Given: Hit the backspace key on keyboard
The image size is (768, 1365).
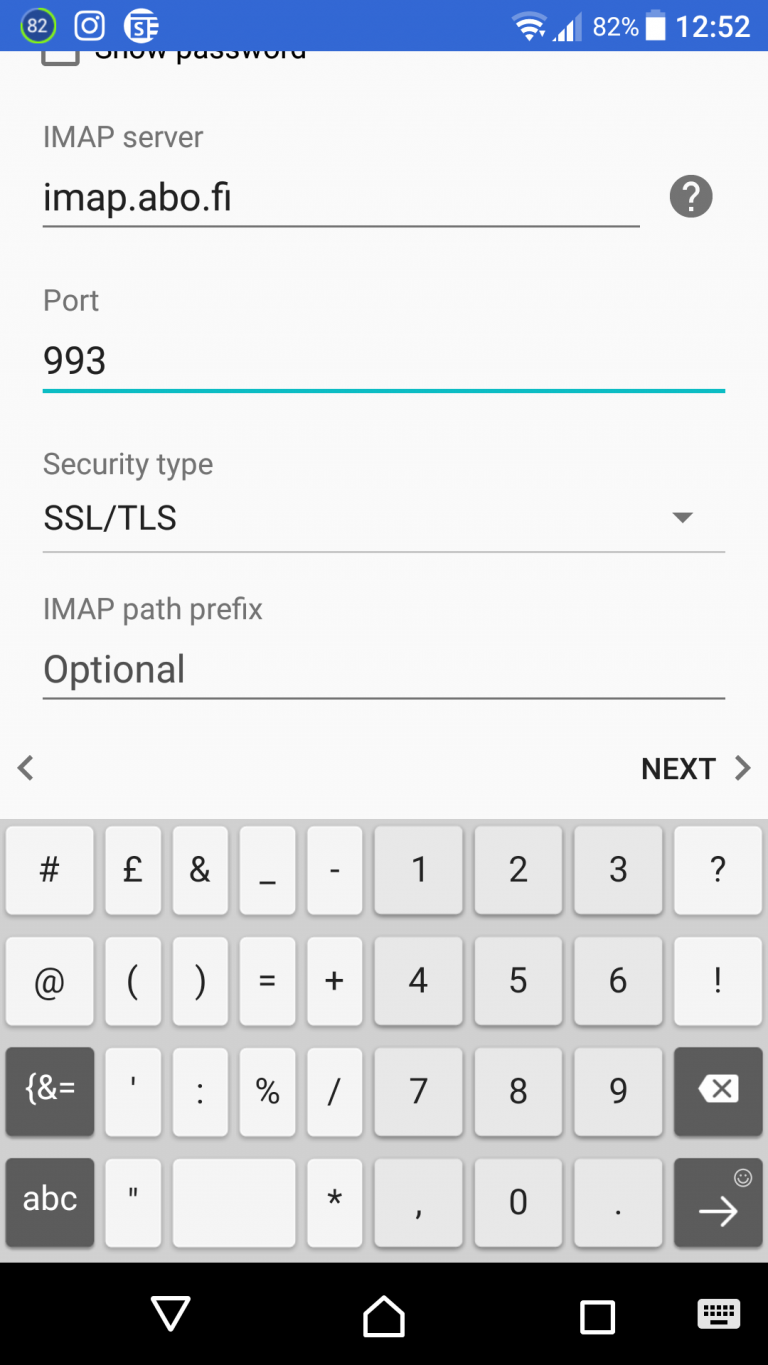Looking at the screenshot, I should (718, 1091).
